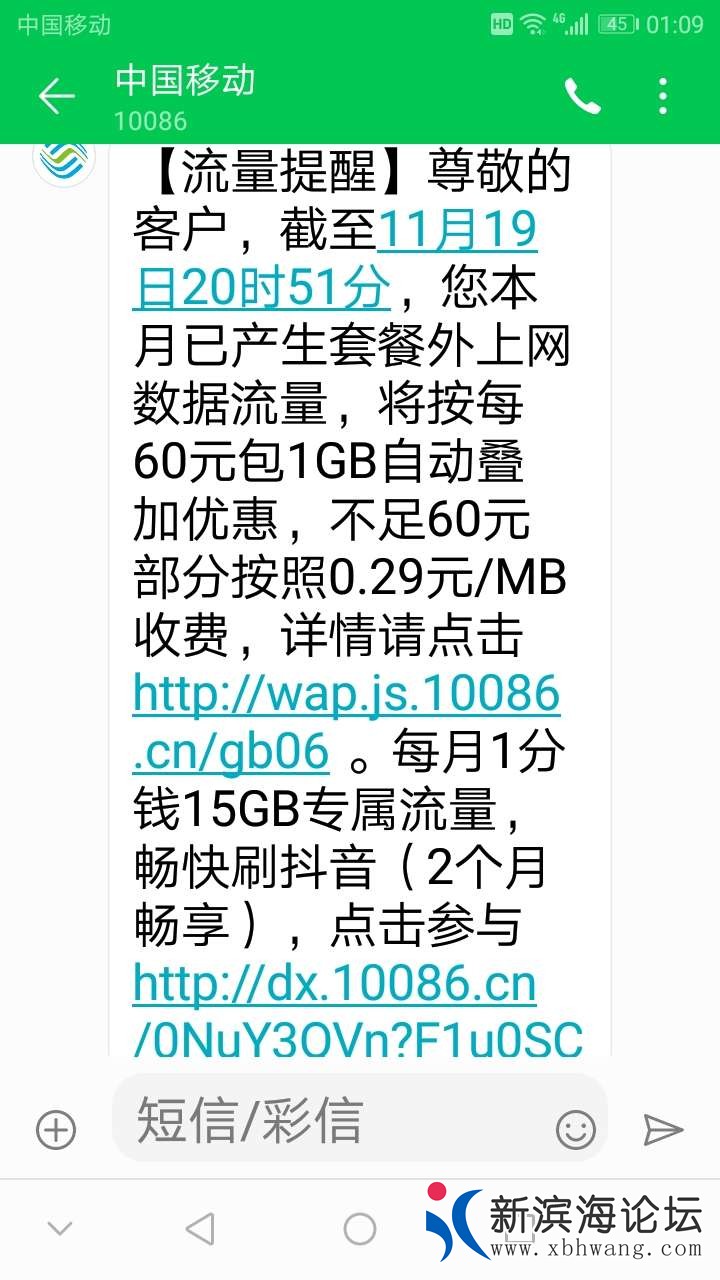Go to the home screen

tap(360, 1228)
